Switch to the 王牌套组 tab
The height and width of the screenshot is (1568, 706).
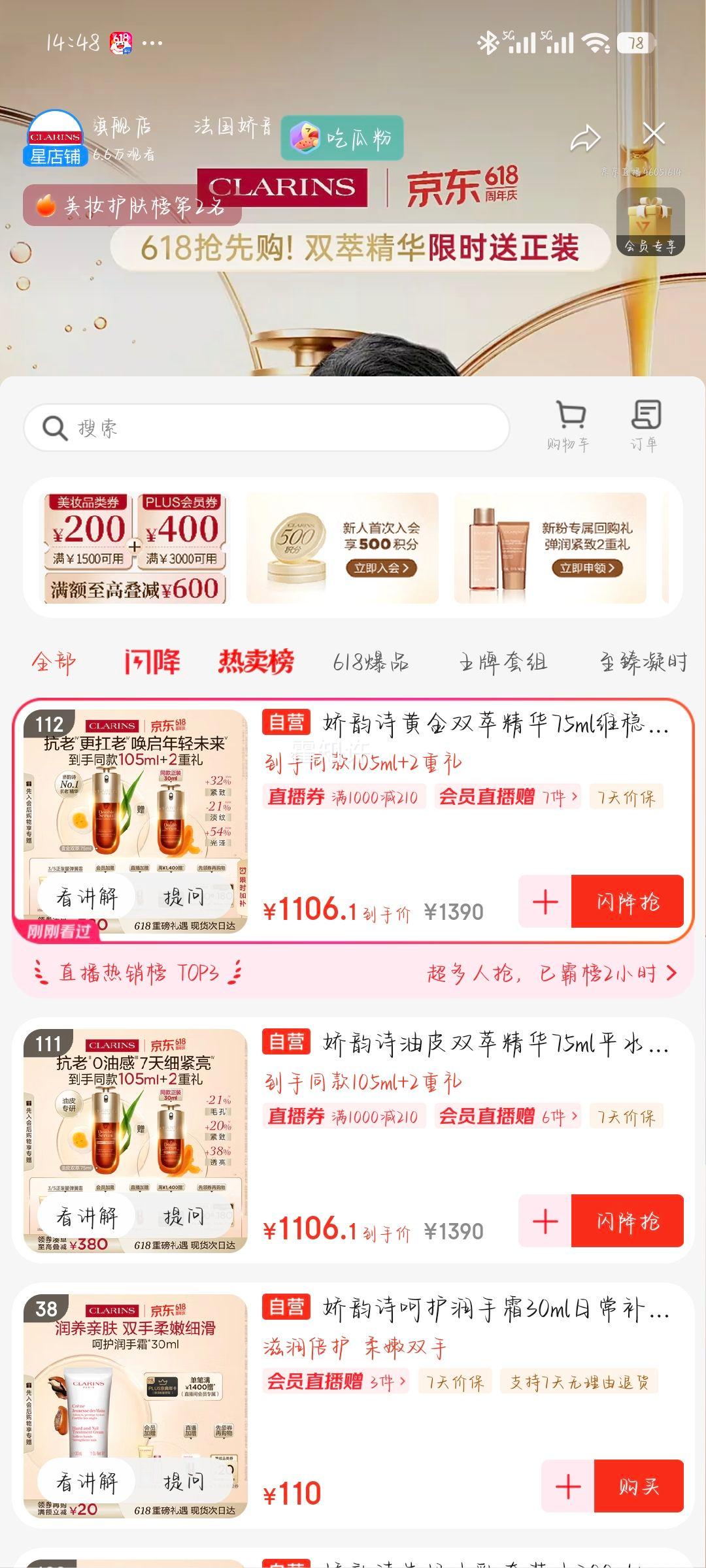[x=502, y=662]
